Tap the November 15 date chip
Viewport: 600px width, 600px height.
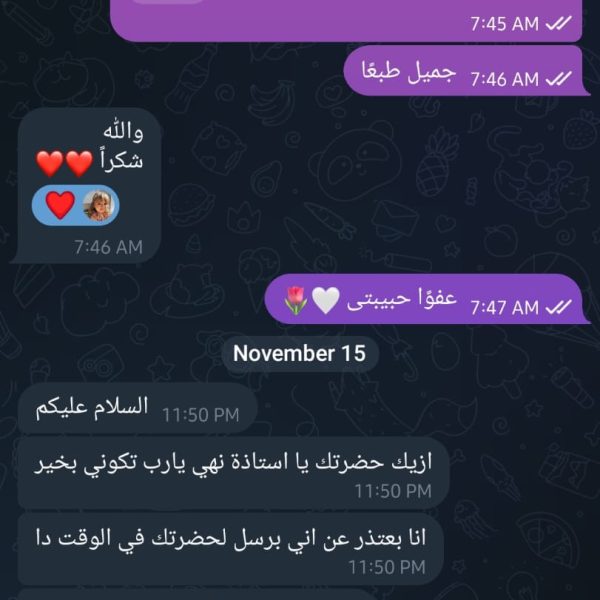300,353
